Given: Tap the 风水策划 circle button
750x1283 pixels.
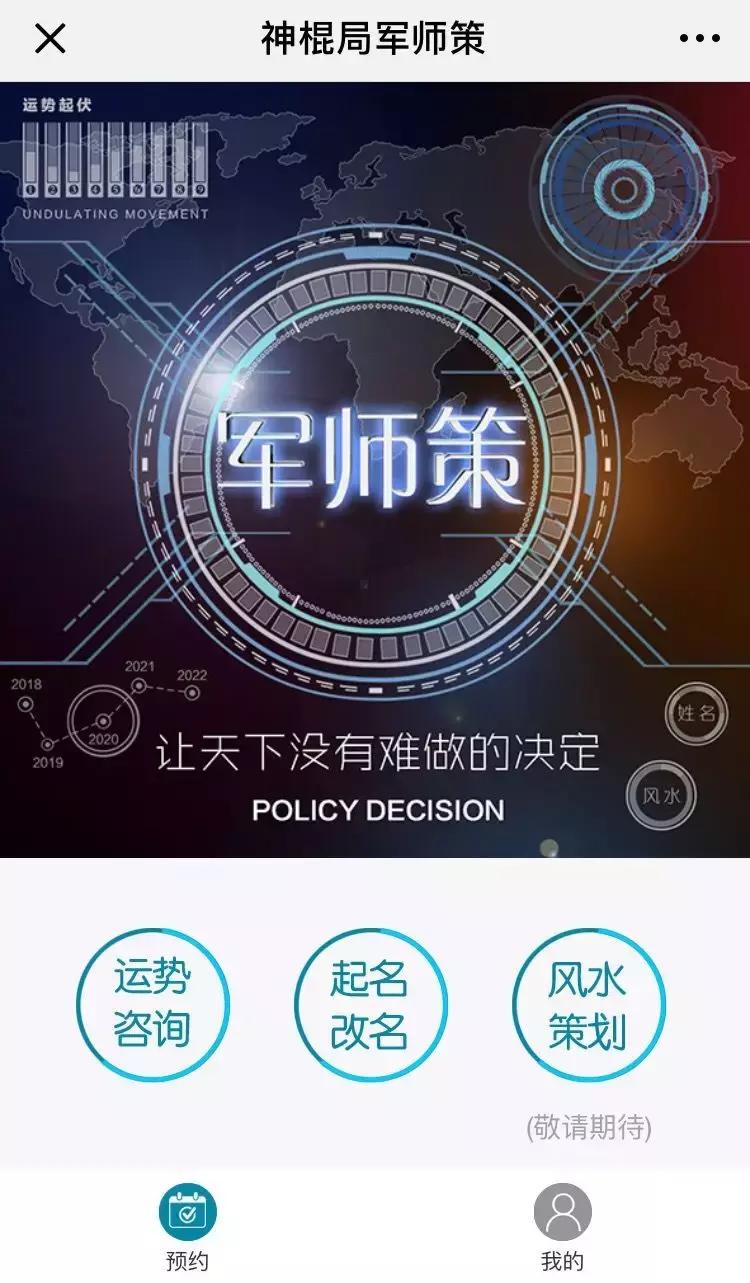Looking at the screenshot, I should pos(588,1005).
